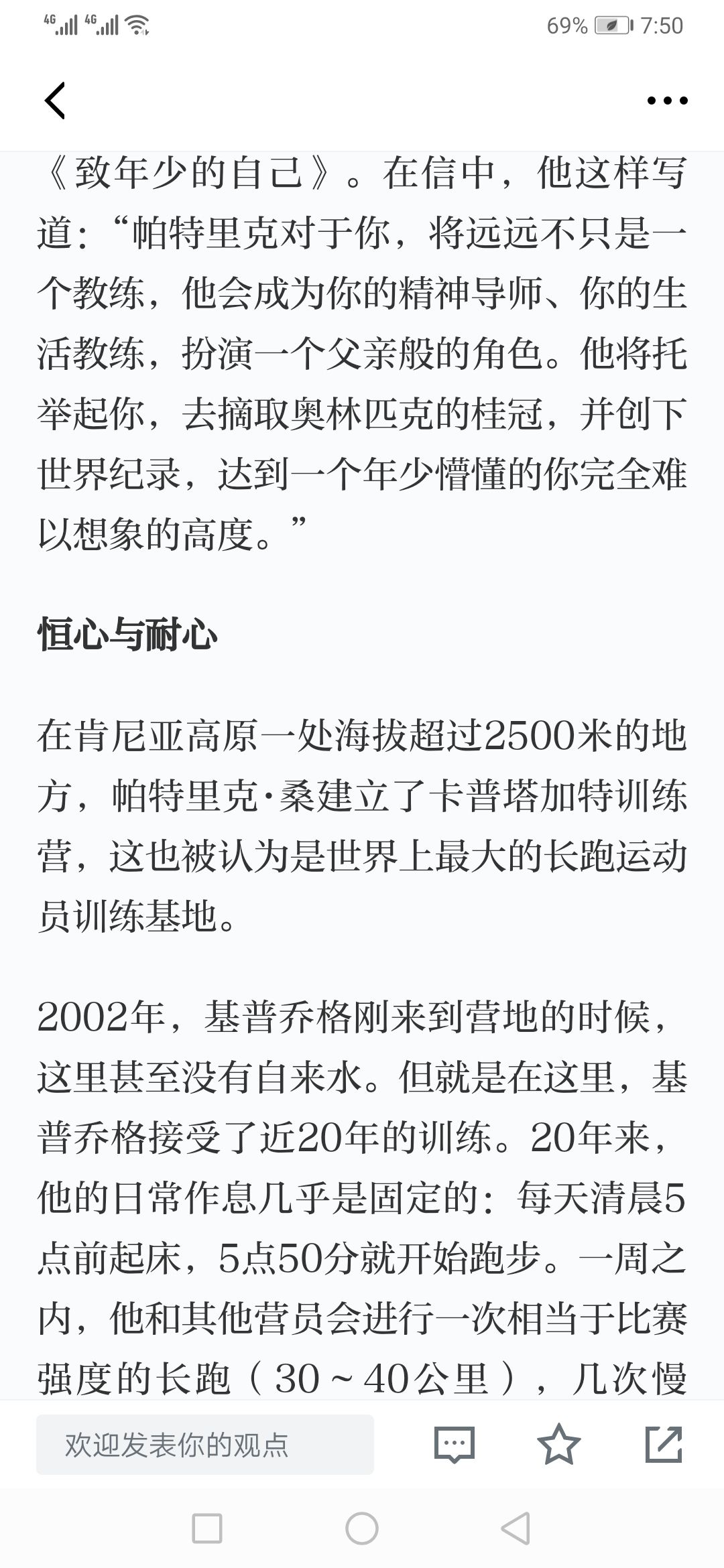Share the article via share icon
This screenshot has width=724, height=1568.
[x=664, y=1444]
